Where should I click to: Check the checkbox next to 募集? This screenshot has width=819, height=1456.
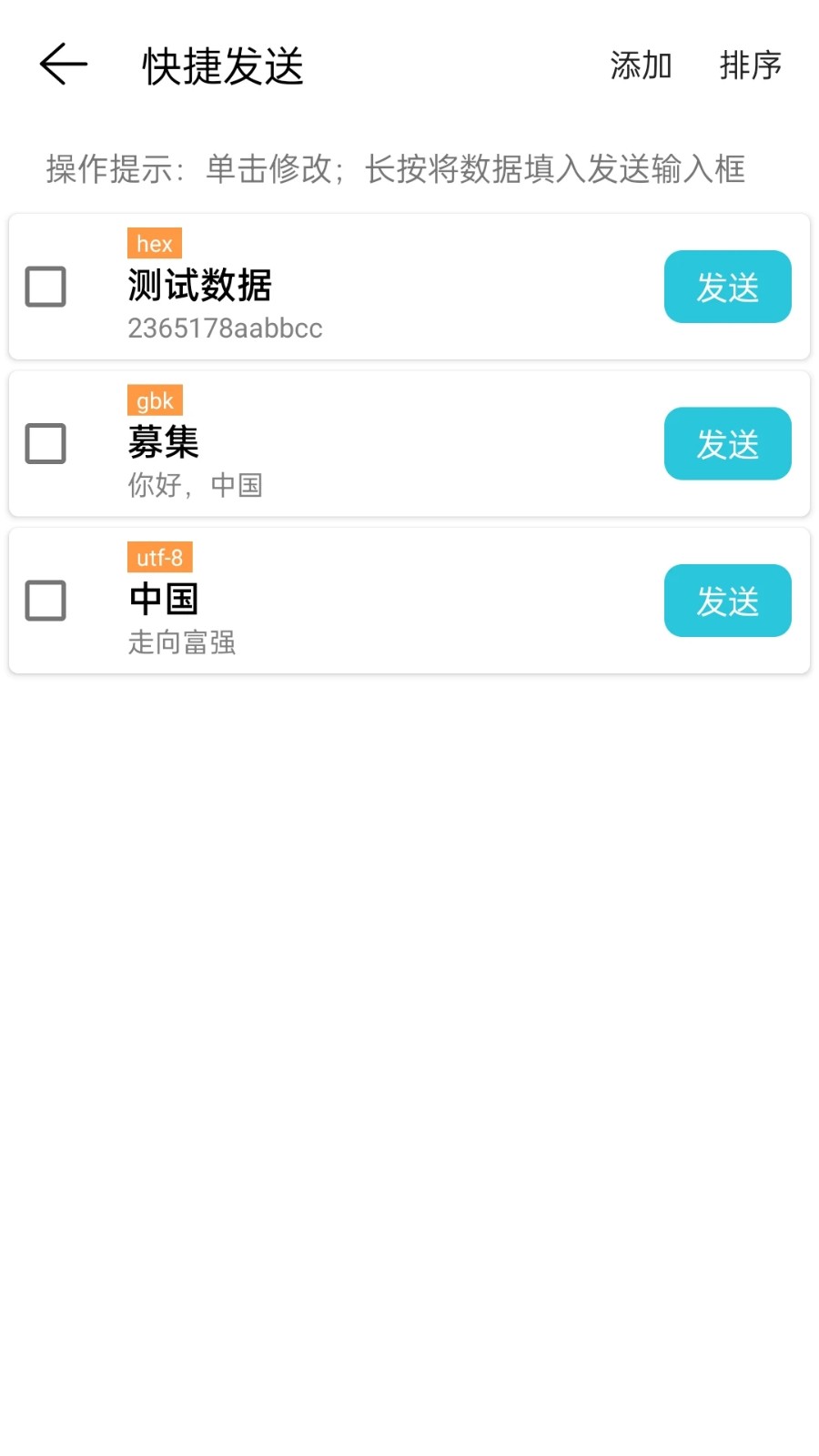(45, 444)
